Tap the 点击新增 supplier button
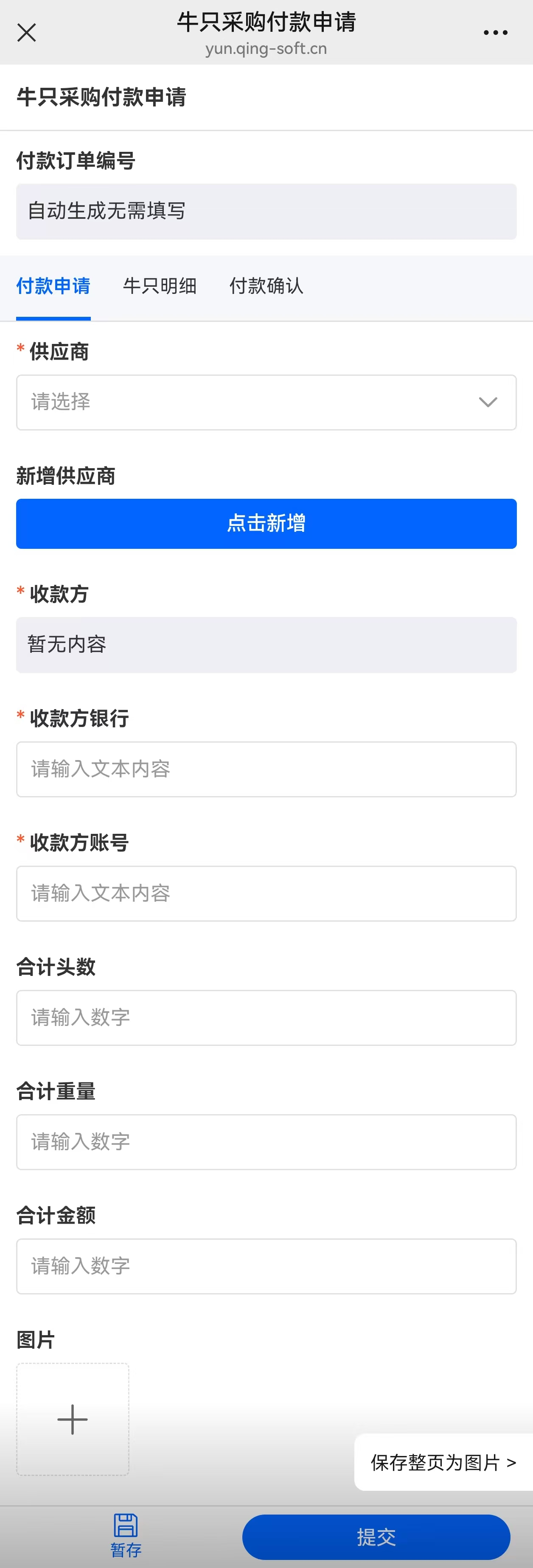Image resolution: width=533 pixels, height=1568 pixels. (266, 523)
